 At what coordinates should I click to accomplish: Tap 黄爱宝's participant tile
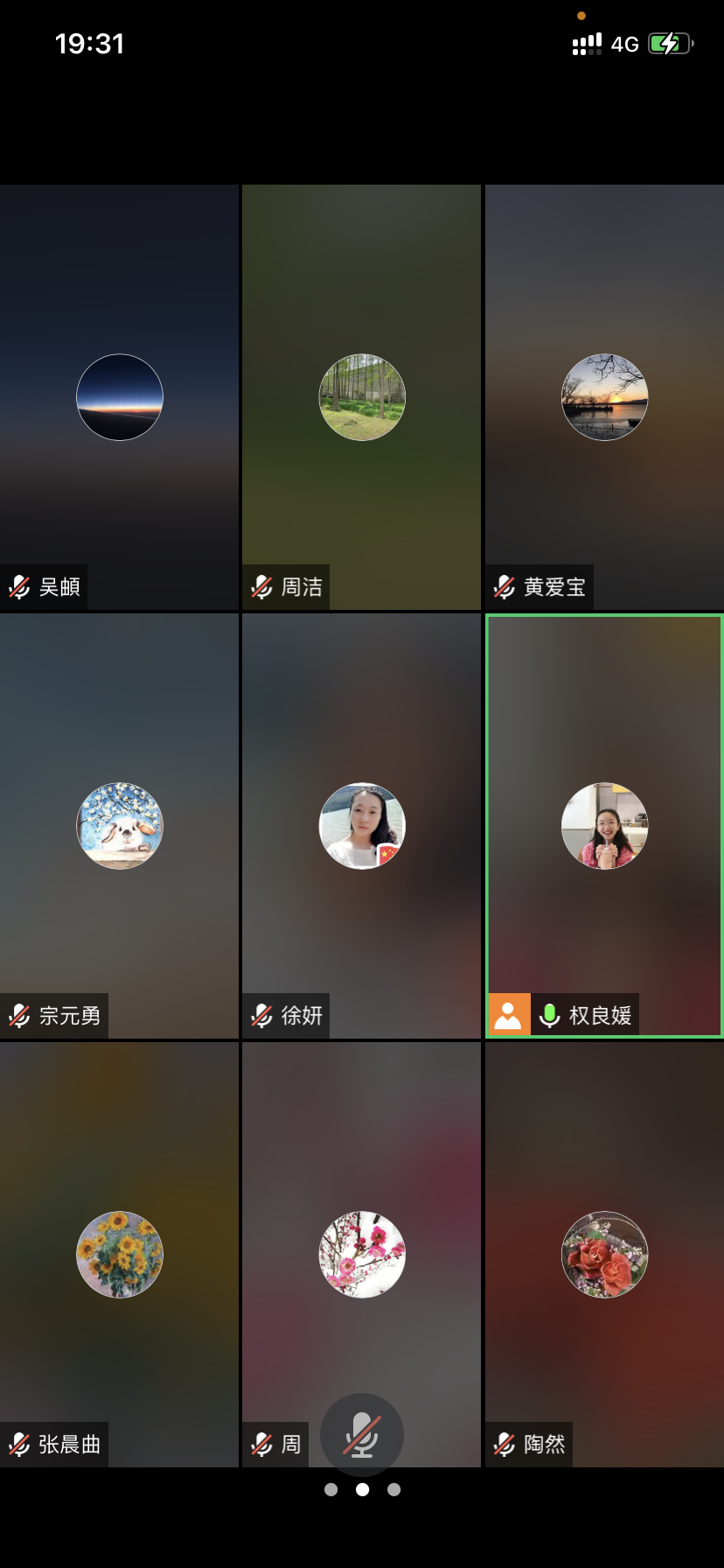pyautogui.click(x=604, y=397)
